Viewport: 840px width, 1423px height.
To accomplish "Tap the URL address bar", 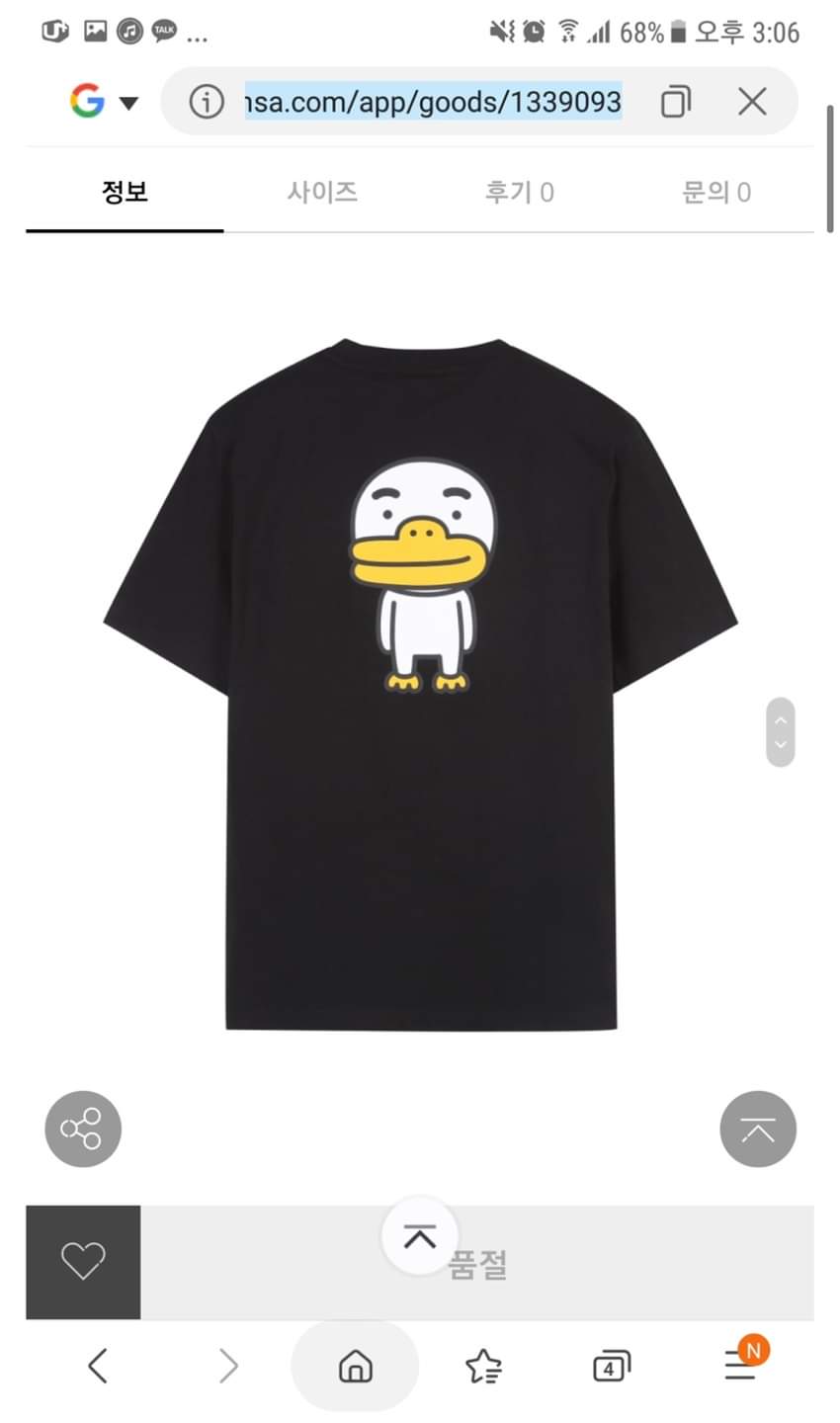I will pyautogui.click(x=433, y=102).
